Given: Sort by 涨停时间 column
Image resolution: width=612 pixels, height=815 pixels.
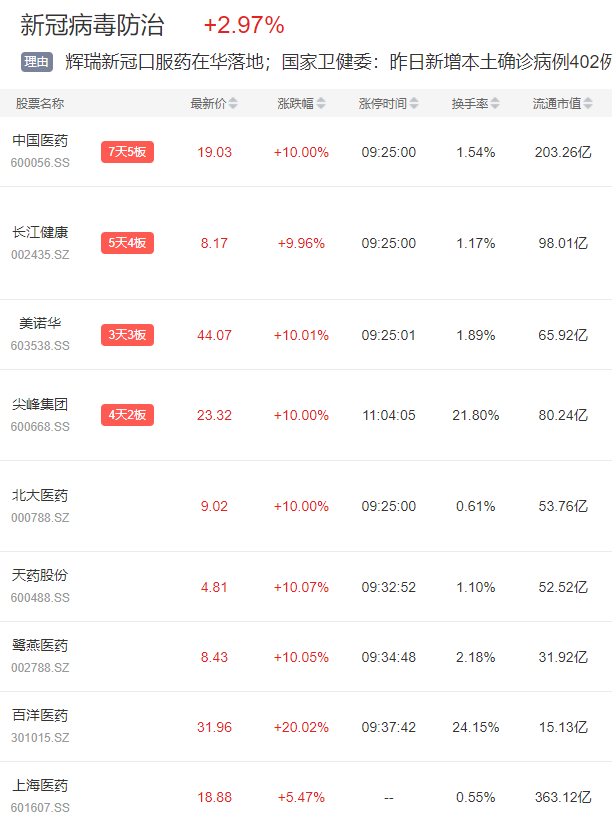Looking at the screenshot, I should point(388,104).
